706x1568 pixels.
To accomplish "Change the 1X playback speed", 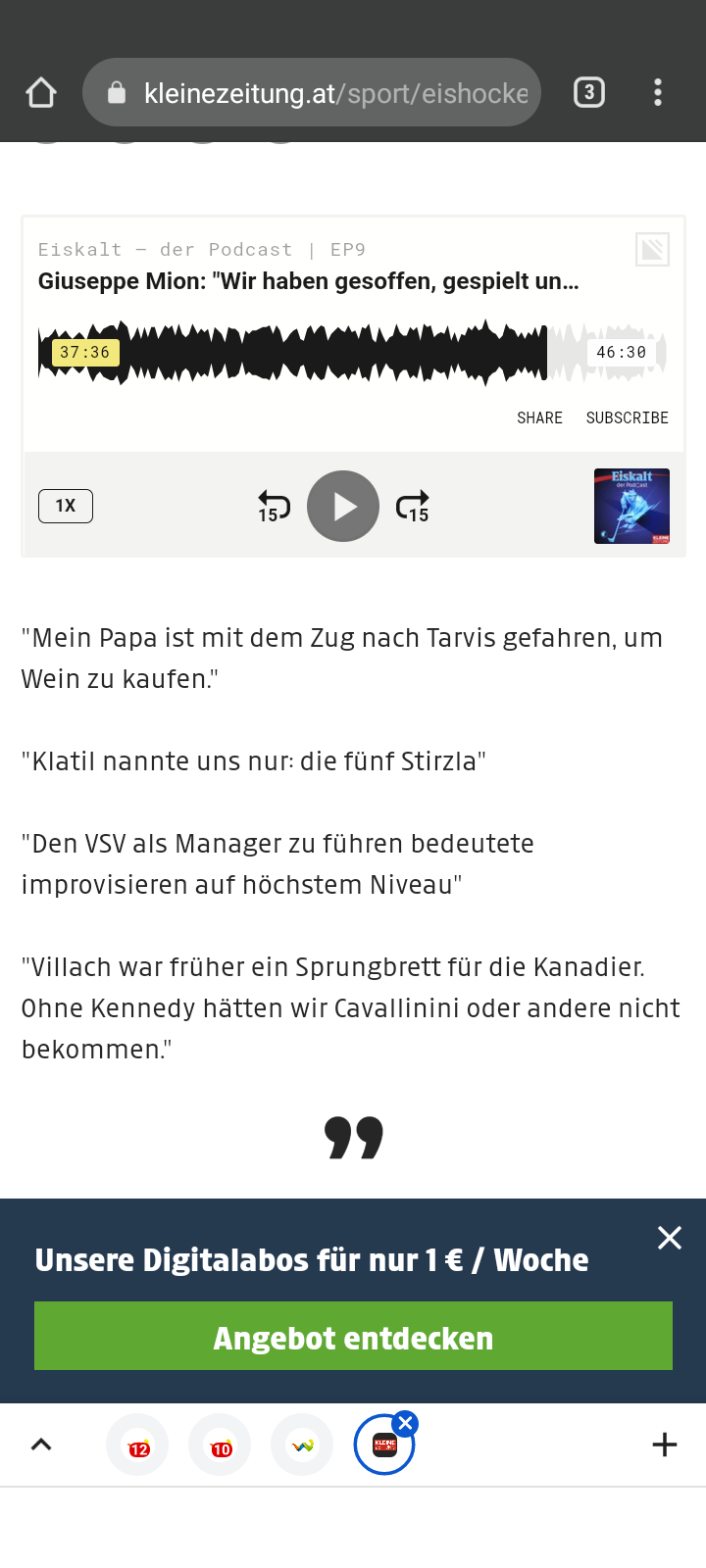I will 66,506.
